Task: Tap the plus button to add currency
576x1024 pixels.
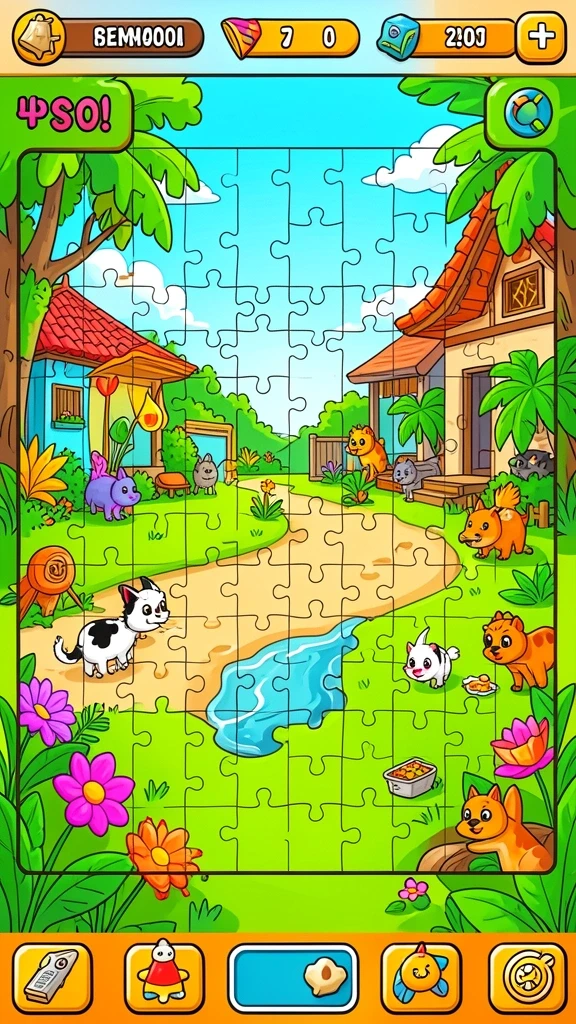Action: pyautogui.click(x=541, y=37)
